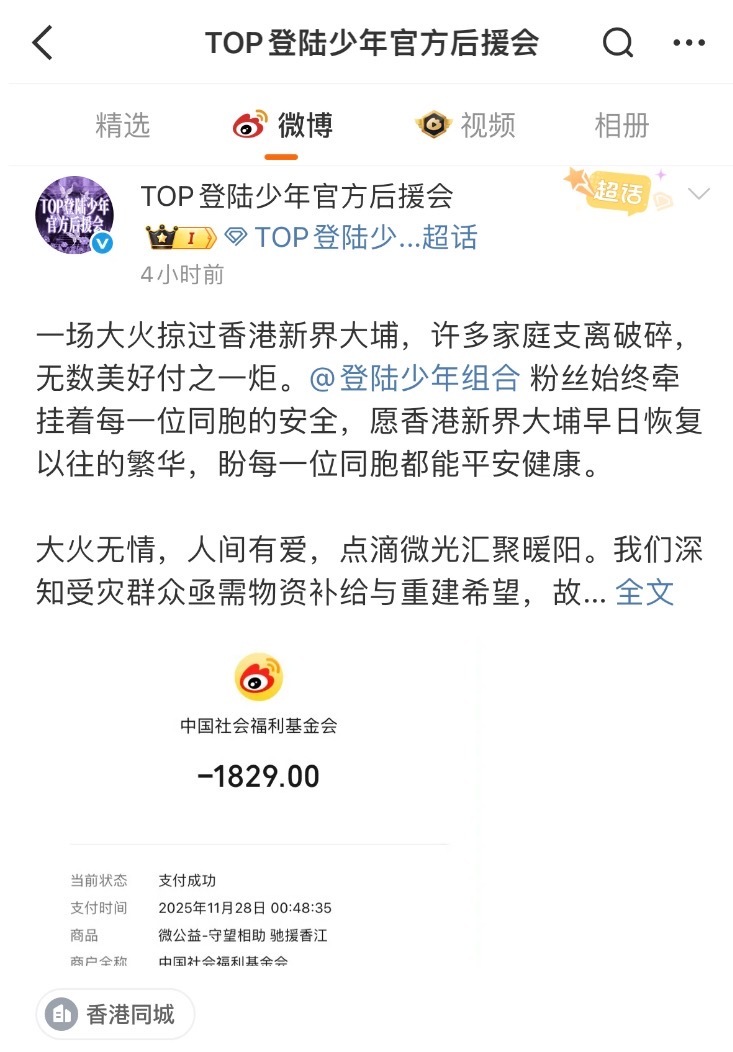Tap the back arrow at top left
The image size is (733, 1052).
click(39, 43)
